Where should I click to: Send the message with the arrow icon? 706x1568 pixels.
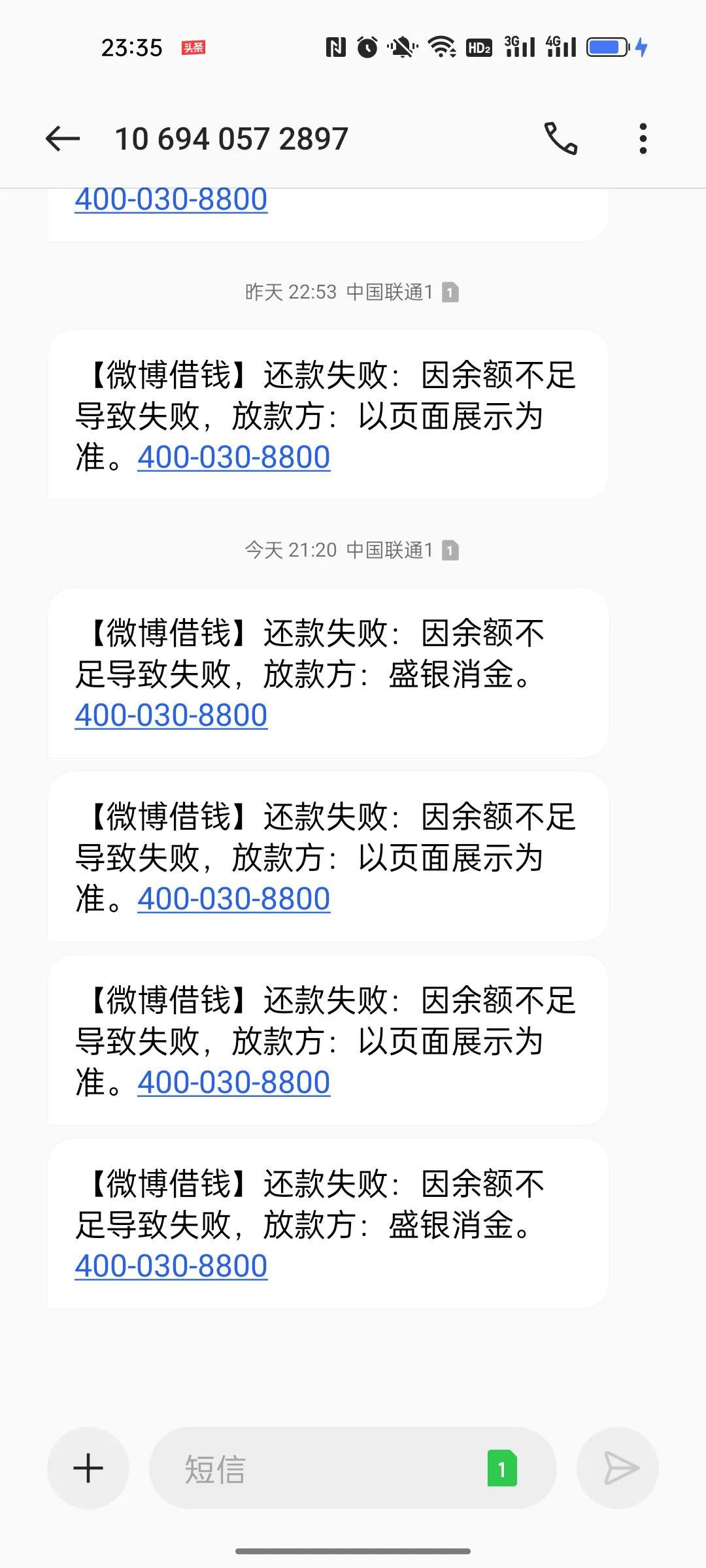tap(618, 1468)
